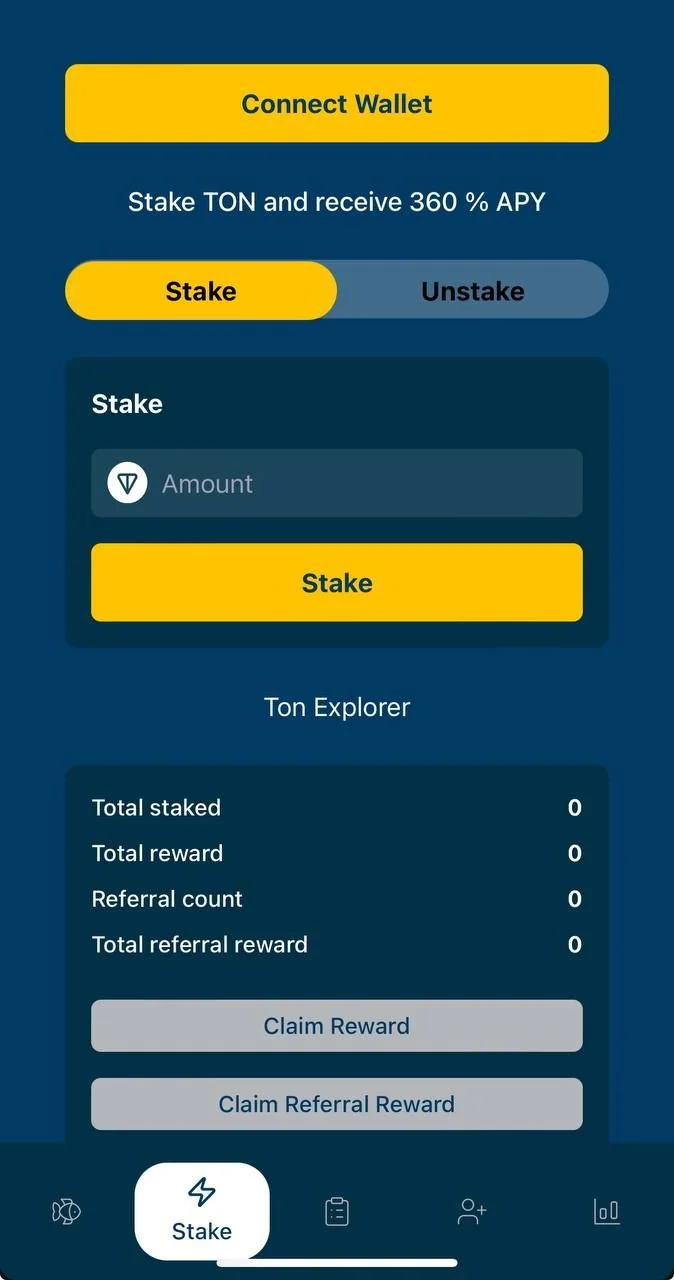Hit the yellow Stake button under Amount
This screenshot has width=674, height=1280.
(x=337, y=583)
